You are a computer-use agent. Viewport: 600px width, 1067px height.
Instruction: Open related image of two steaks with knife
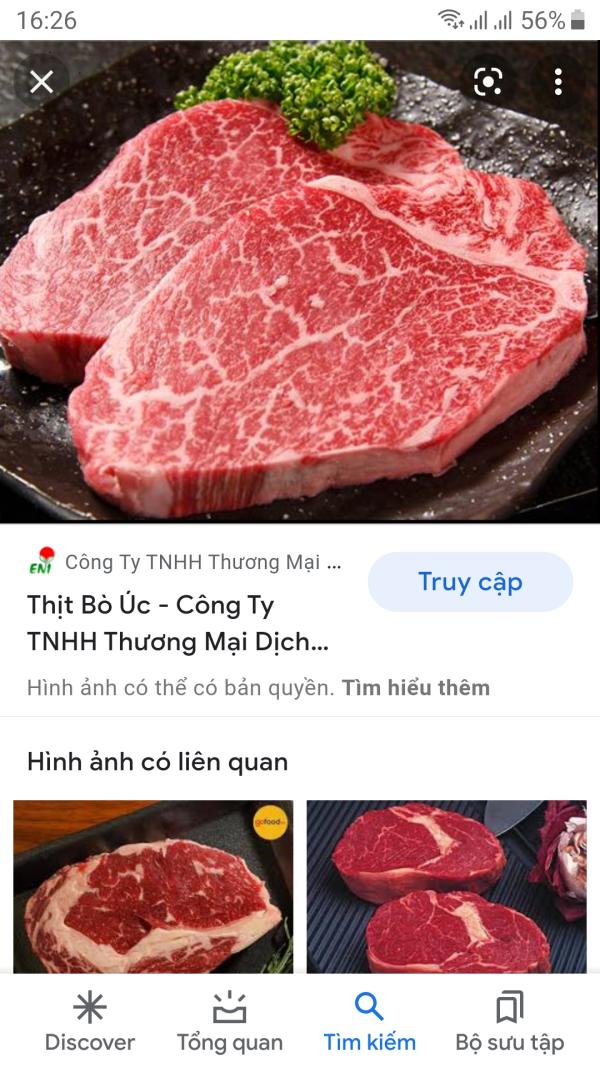tap(446, 886)
